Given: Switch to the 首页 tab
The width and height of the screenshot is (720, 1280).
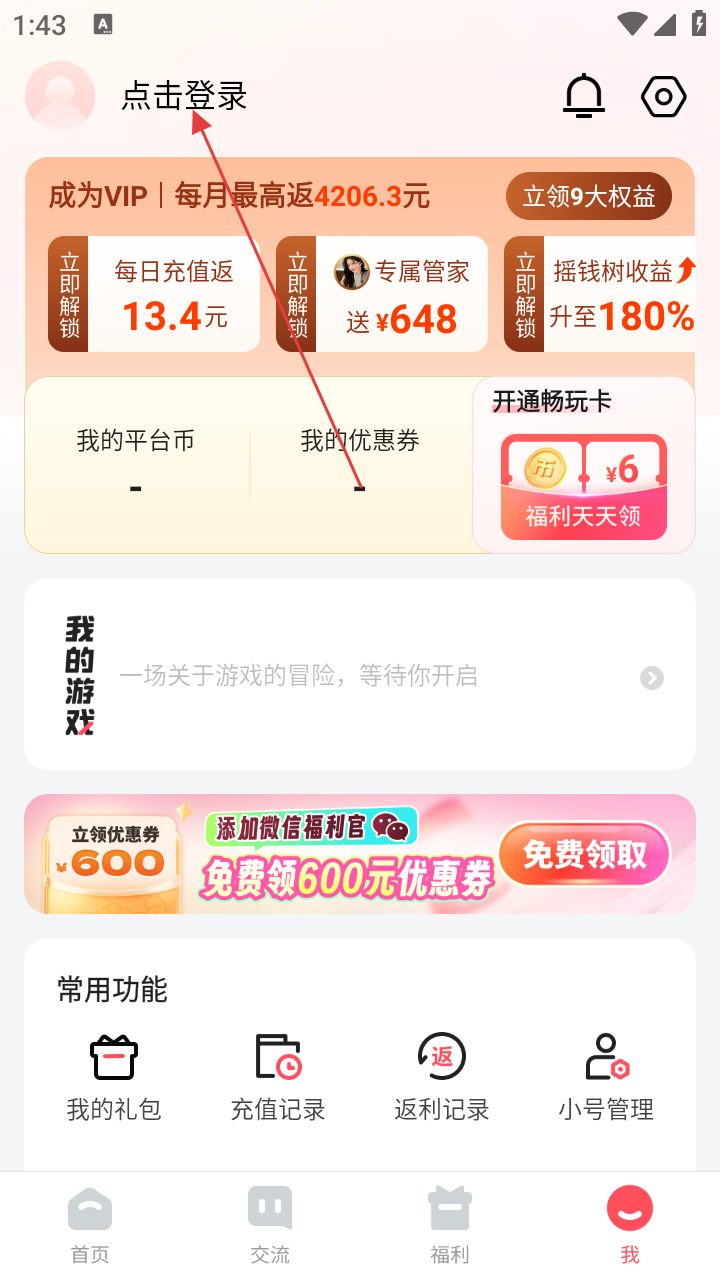Looking at the screenshot, I should tap(90, 1225).
